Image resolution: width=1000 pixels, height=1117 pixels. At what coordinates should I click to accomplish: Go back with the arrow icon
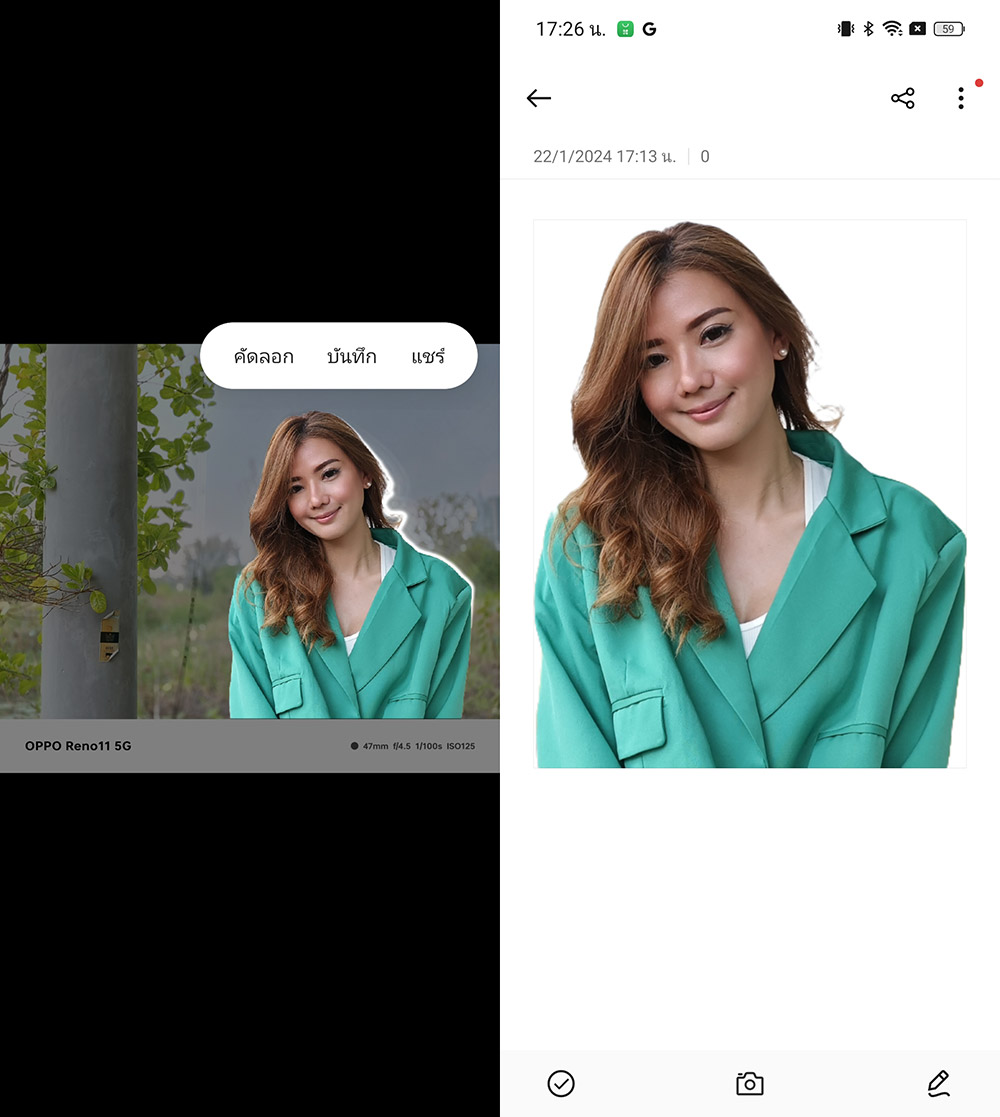(x=539, y=98)
